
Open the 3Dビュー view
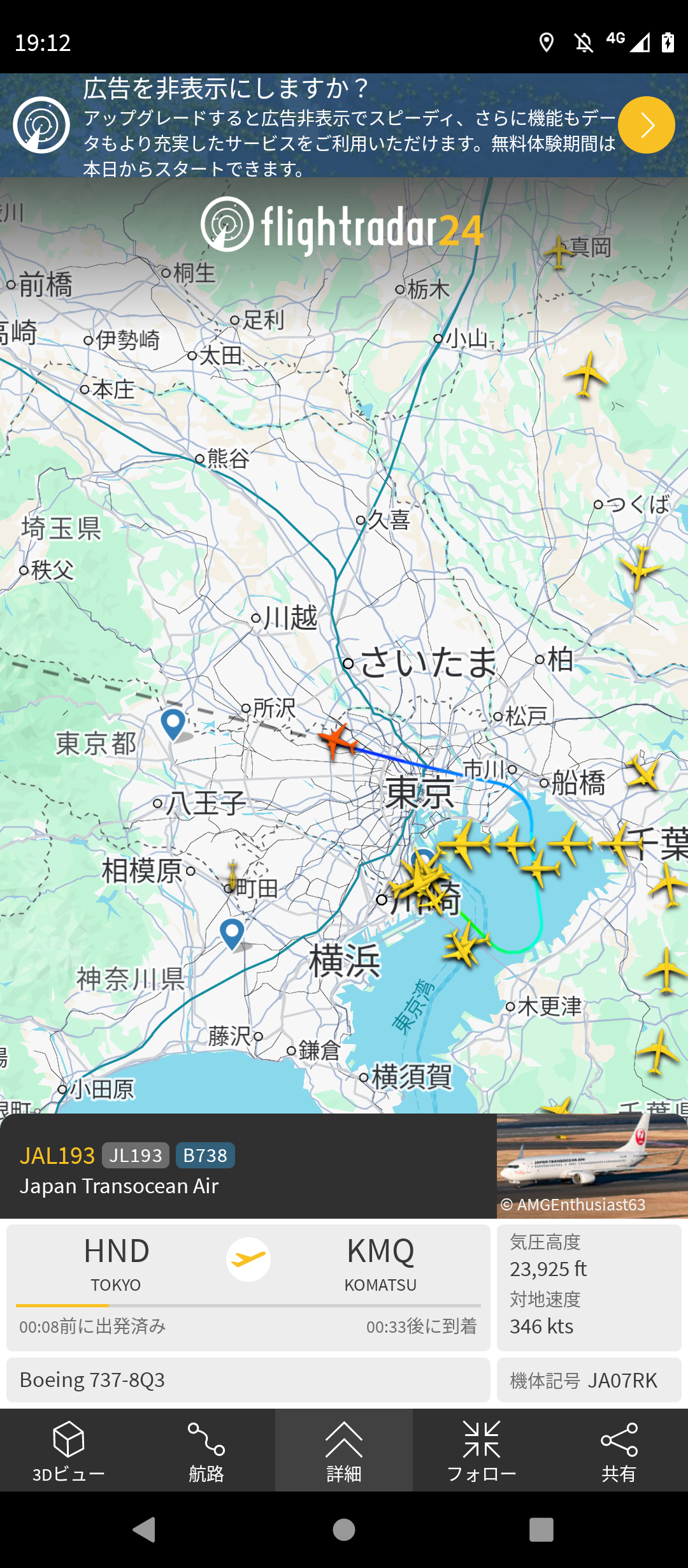click(x=69, y=1451)
